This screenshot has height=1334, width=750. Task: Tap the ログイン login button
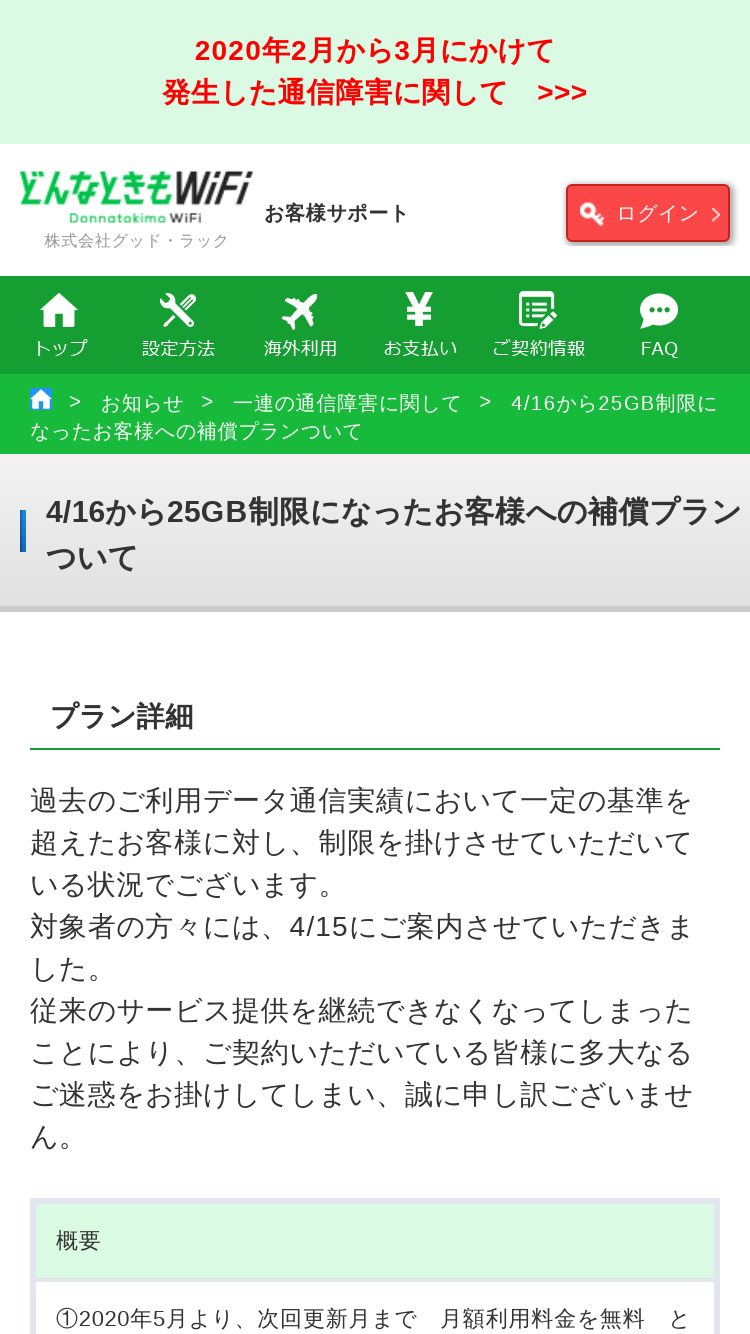point(648,213)
